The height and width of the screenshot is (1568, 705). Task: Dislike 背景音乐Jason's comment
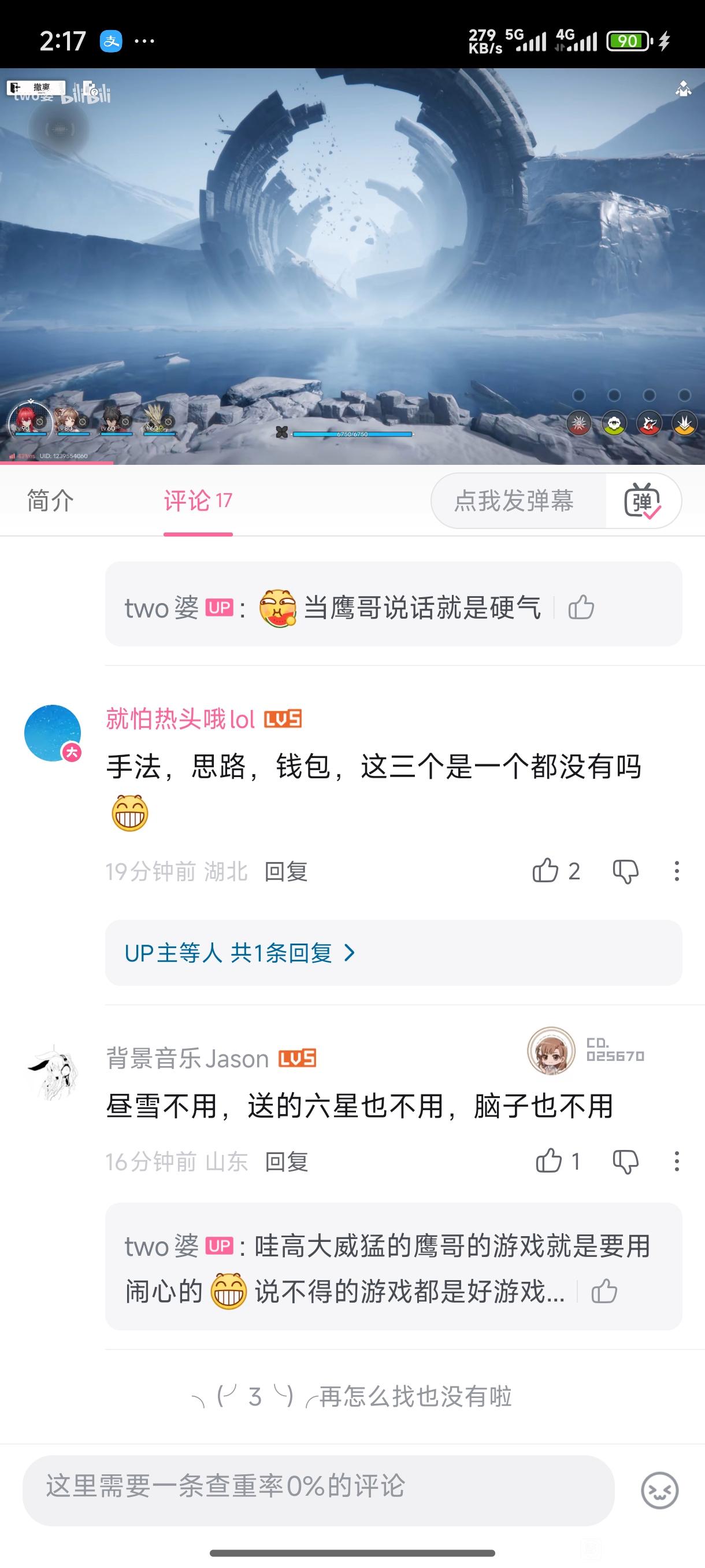625,1162
